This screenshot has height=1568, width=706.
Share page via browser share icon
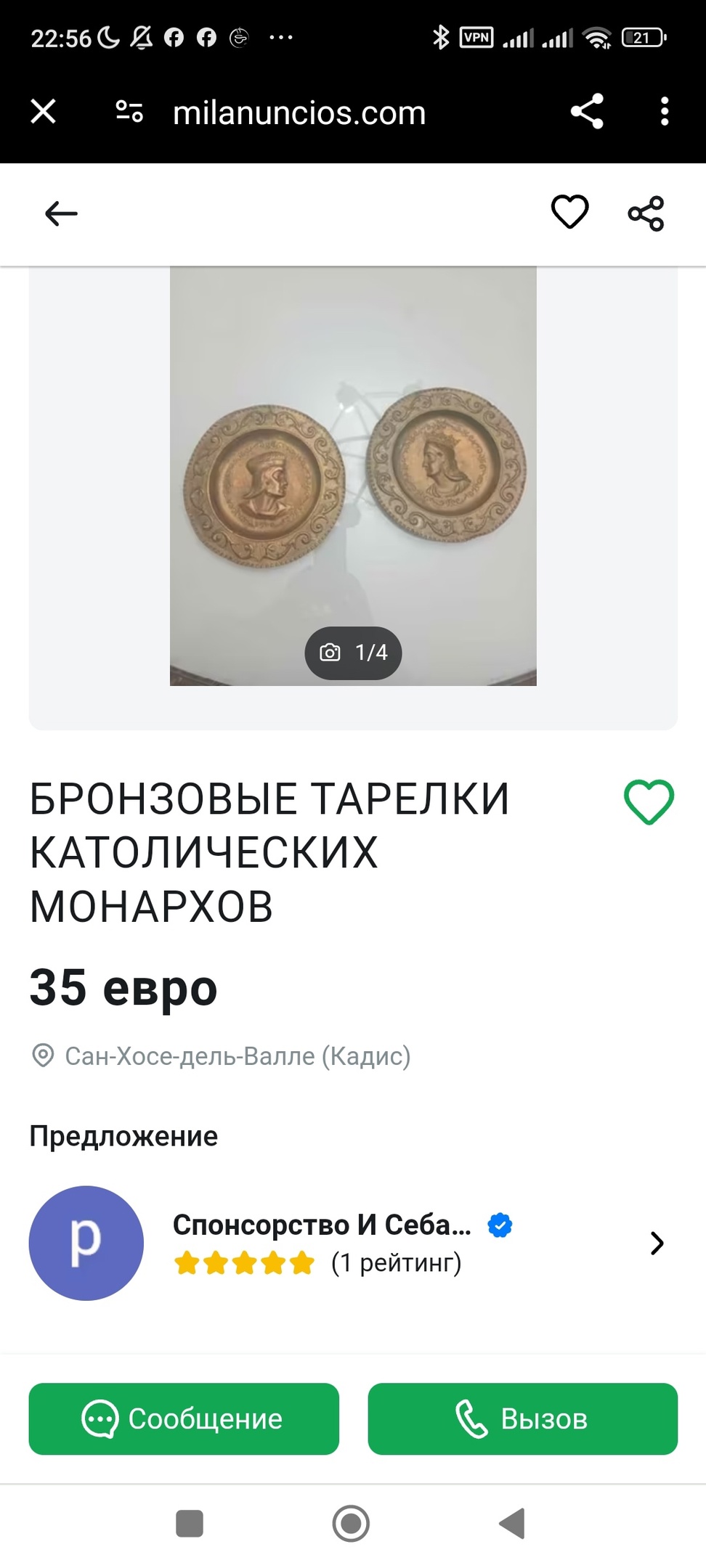point(587,112)
